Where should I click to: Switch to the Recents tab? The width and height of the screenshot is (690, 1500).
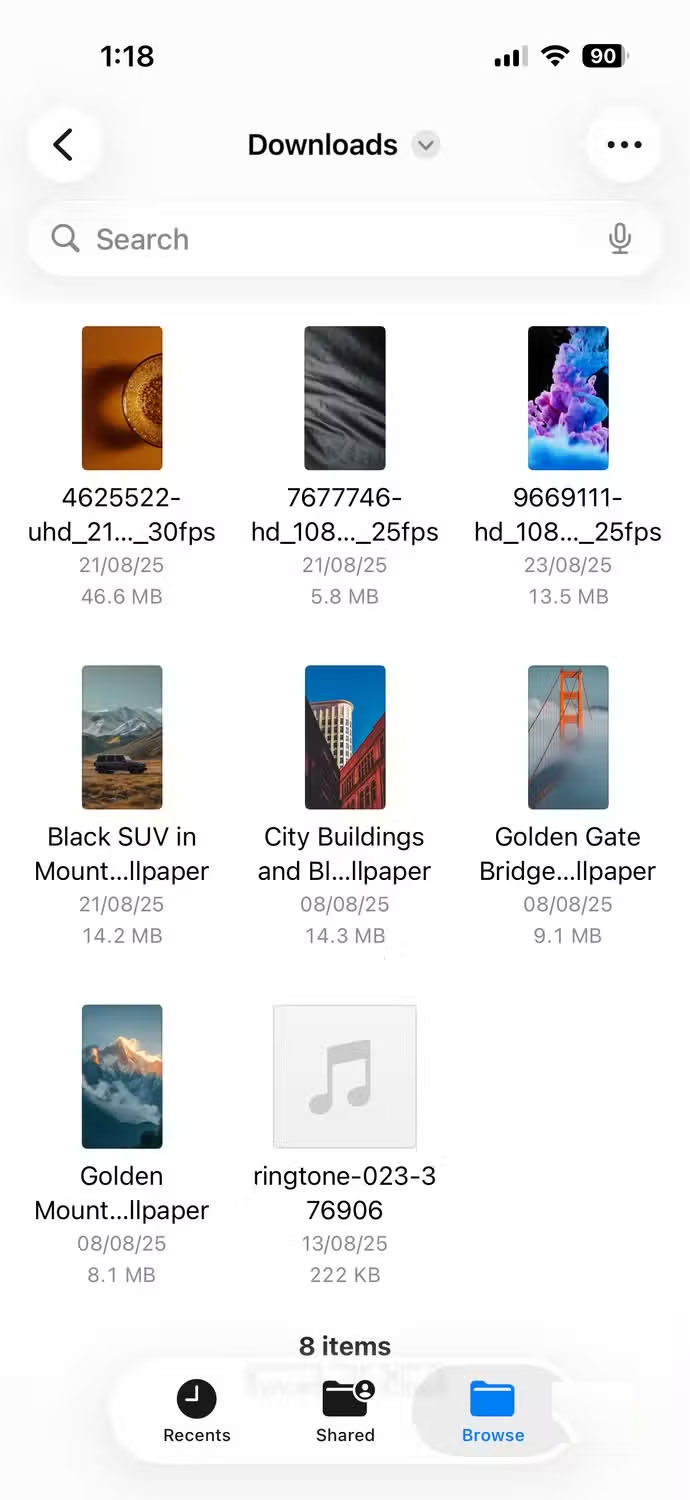click(x=197, y=1410)
